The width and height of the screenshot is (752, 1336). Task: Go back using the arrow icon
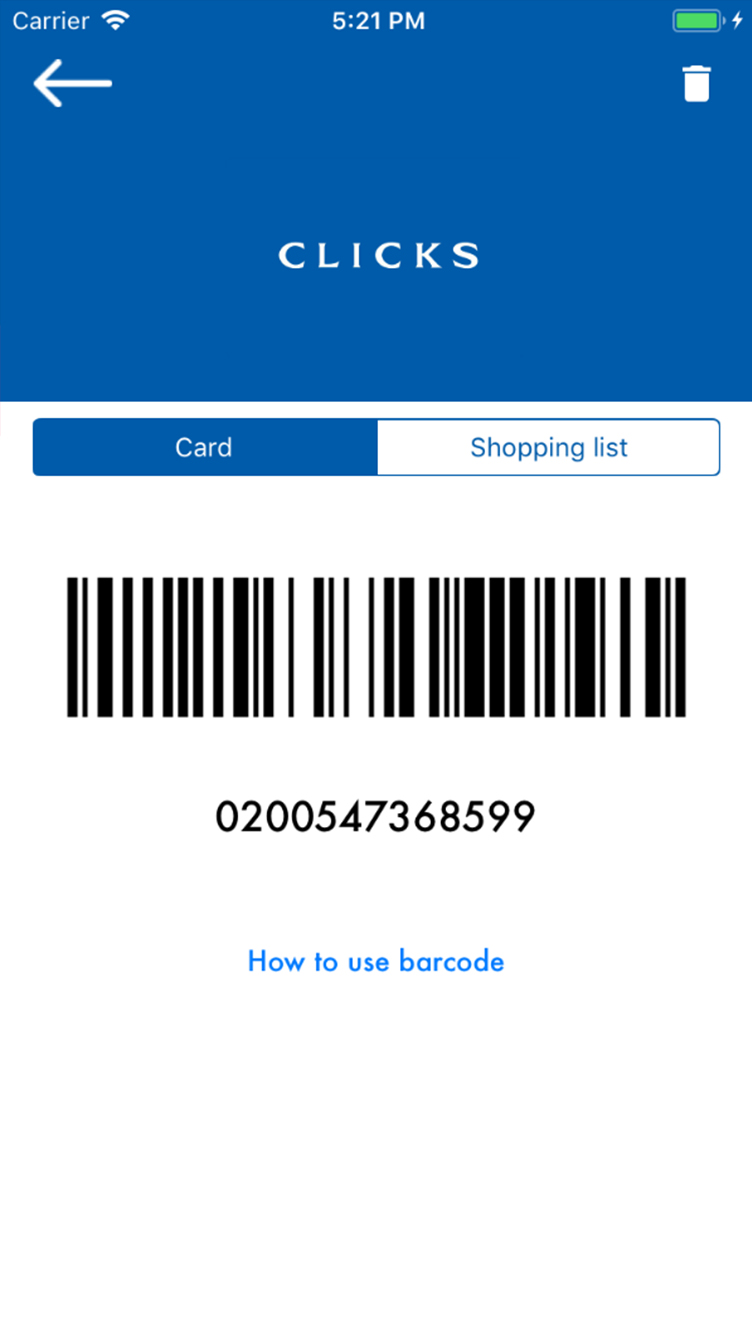pos(72,83)
